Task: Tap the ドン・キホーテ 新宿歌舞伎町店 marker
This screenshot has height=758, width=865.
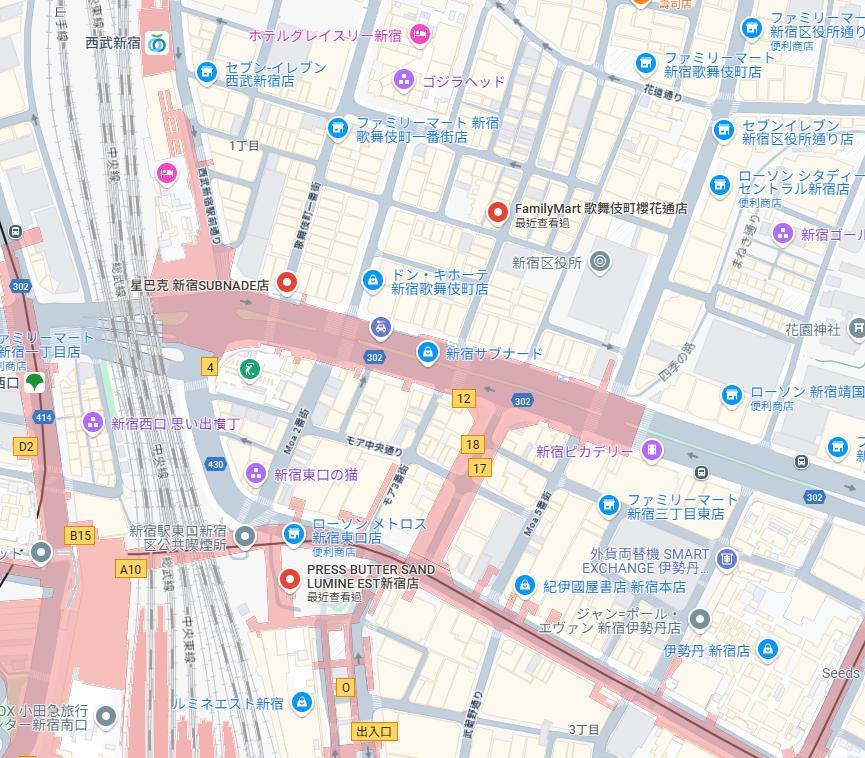Action: point(373,281)
